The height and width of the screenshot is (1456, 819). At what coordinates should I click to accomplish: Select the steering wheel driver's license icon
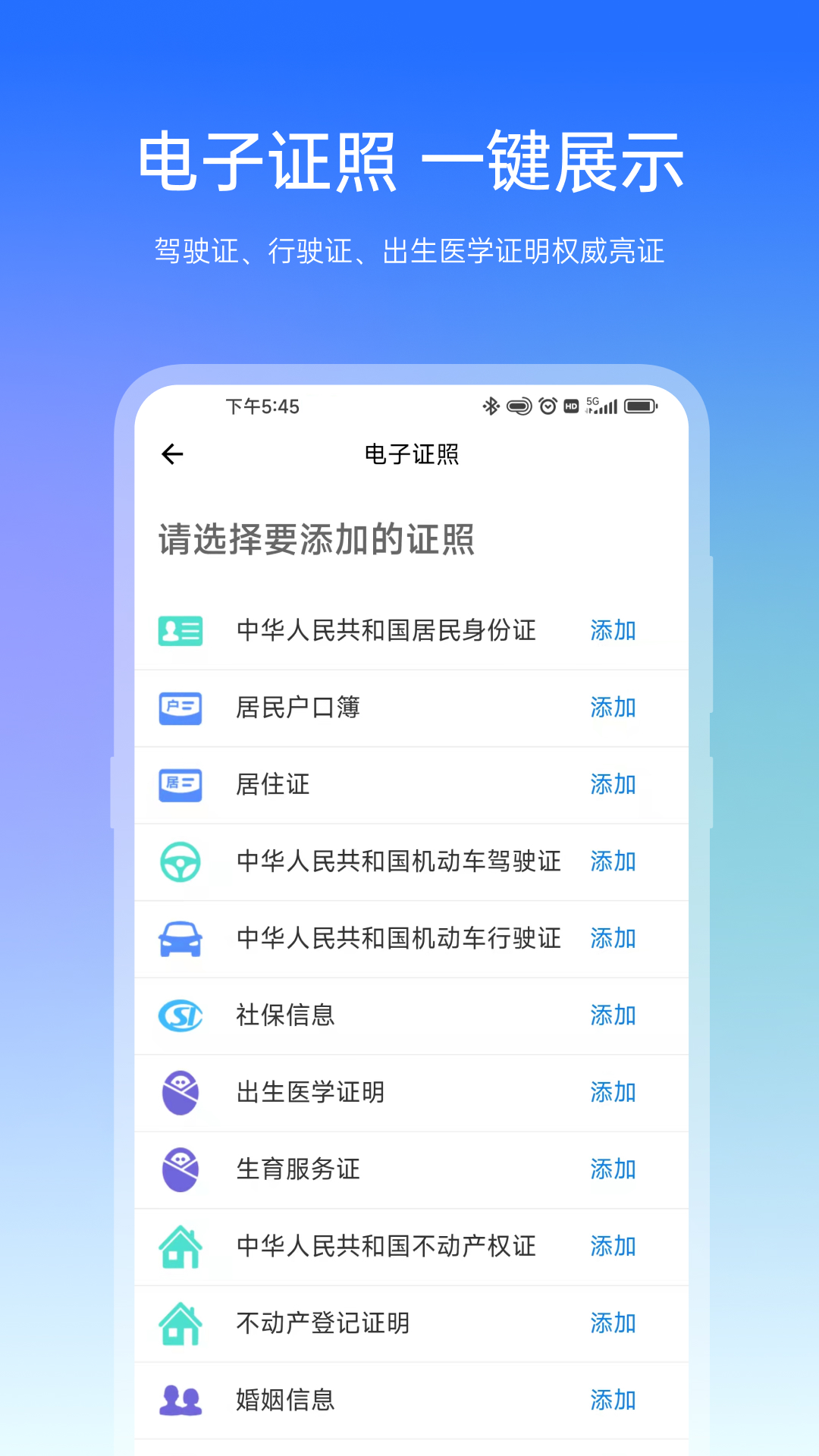[180, 862]
